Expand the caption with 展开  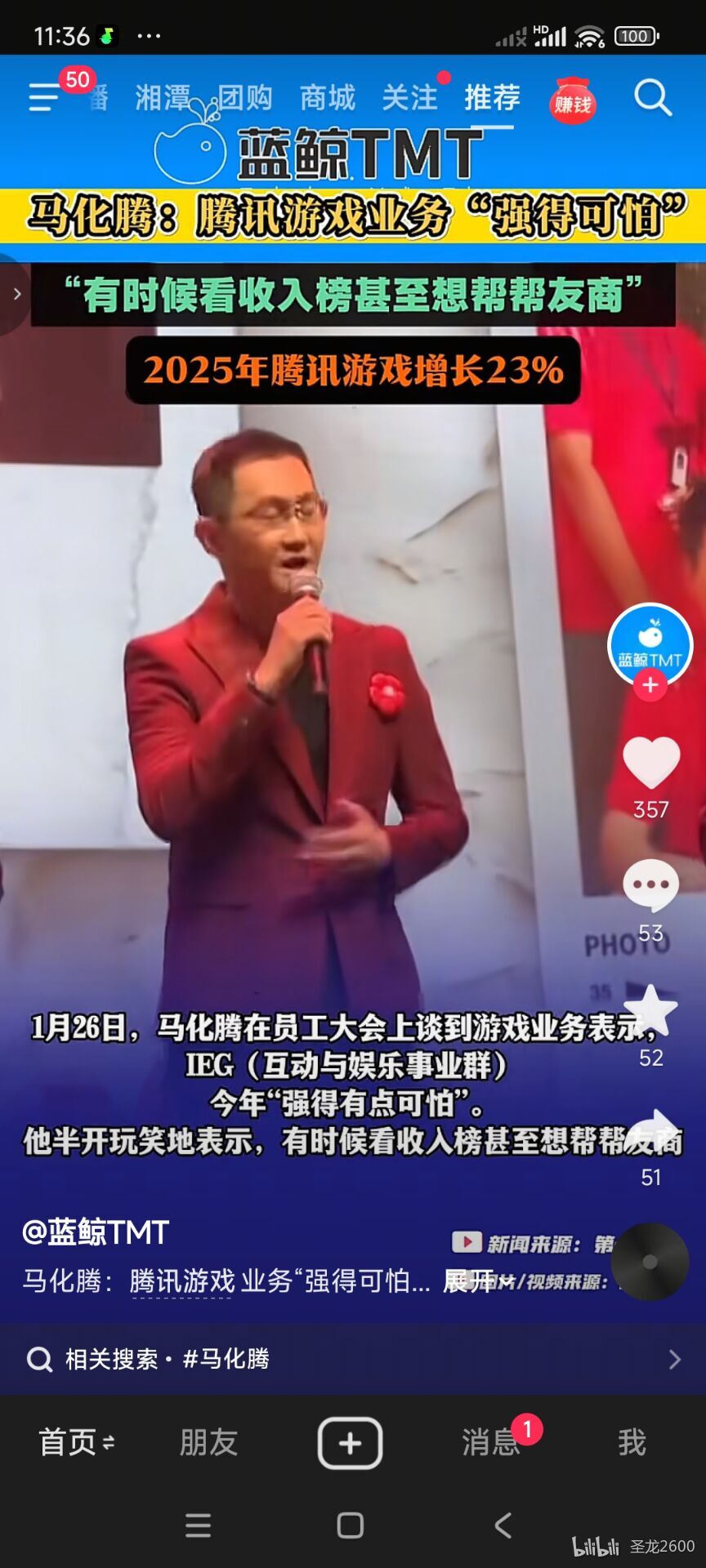pos(468,1281)
